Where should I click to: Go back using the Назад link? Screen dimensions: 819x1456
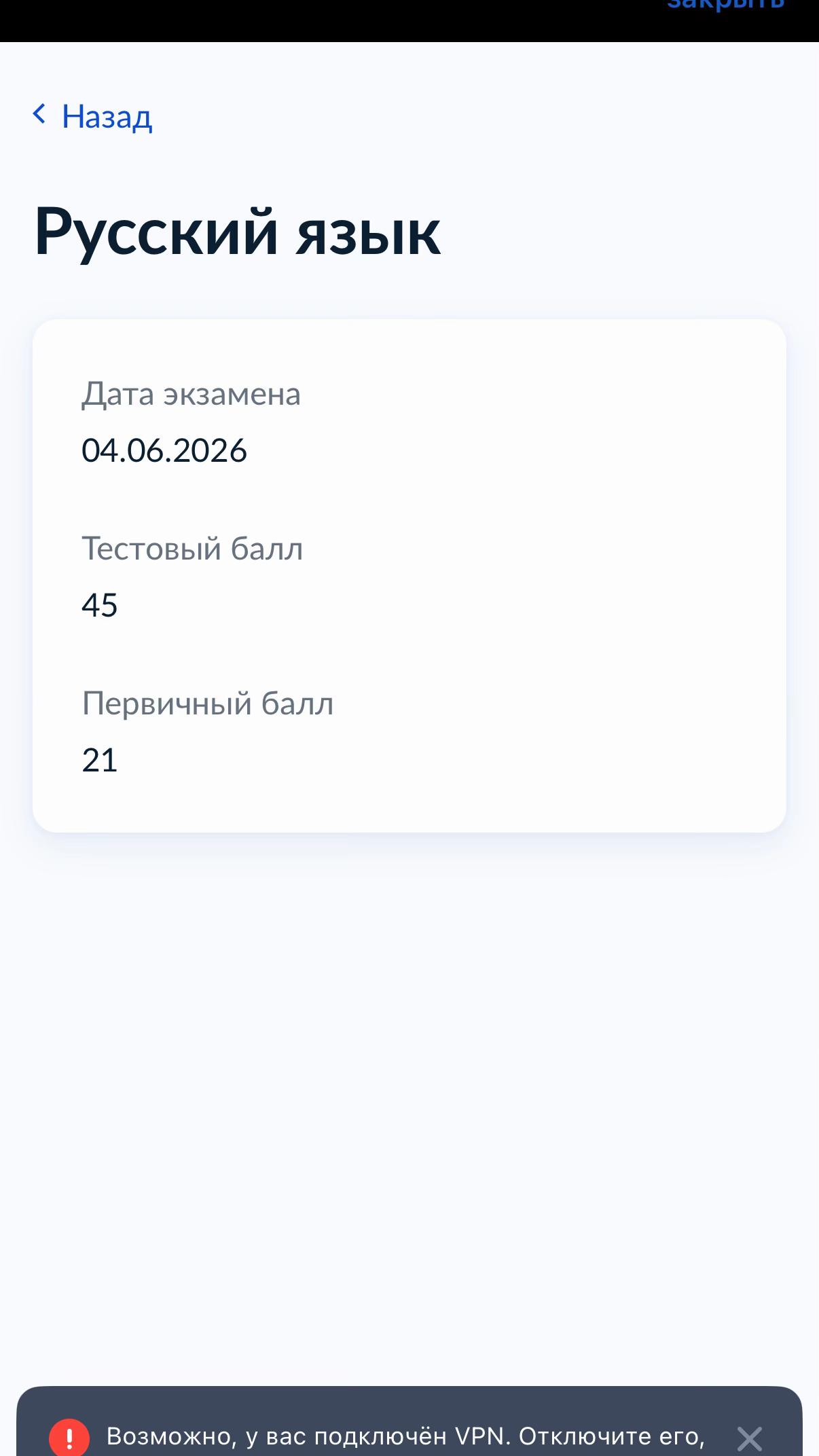(92, 116)
